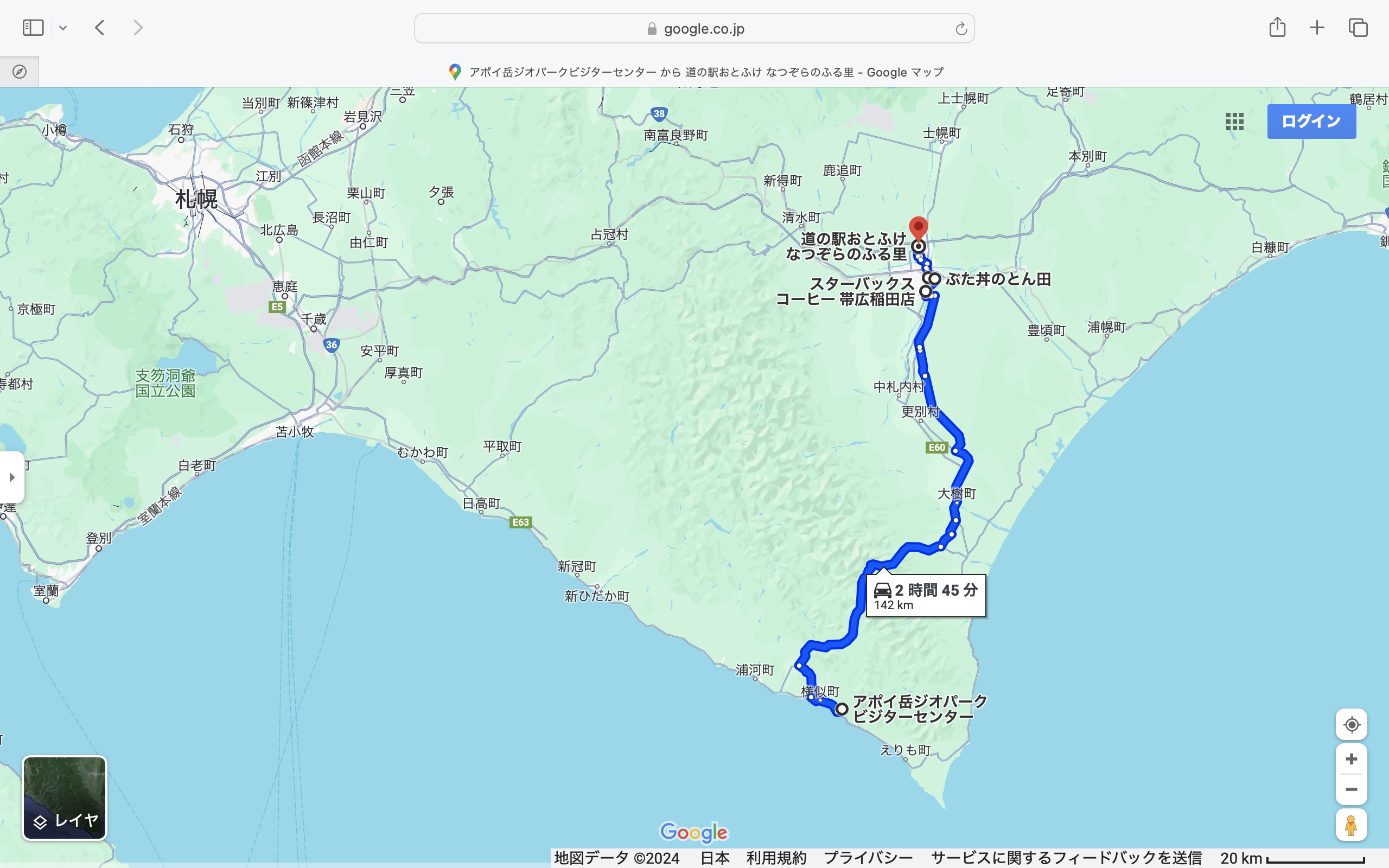Open the sidebar dropdown arrow
This screenshot has height=868, width=1389.
coord(63,28)
